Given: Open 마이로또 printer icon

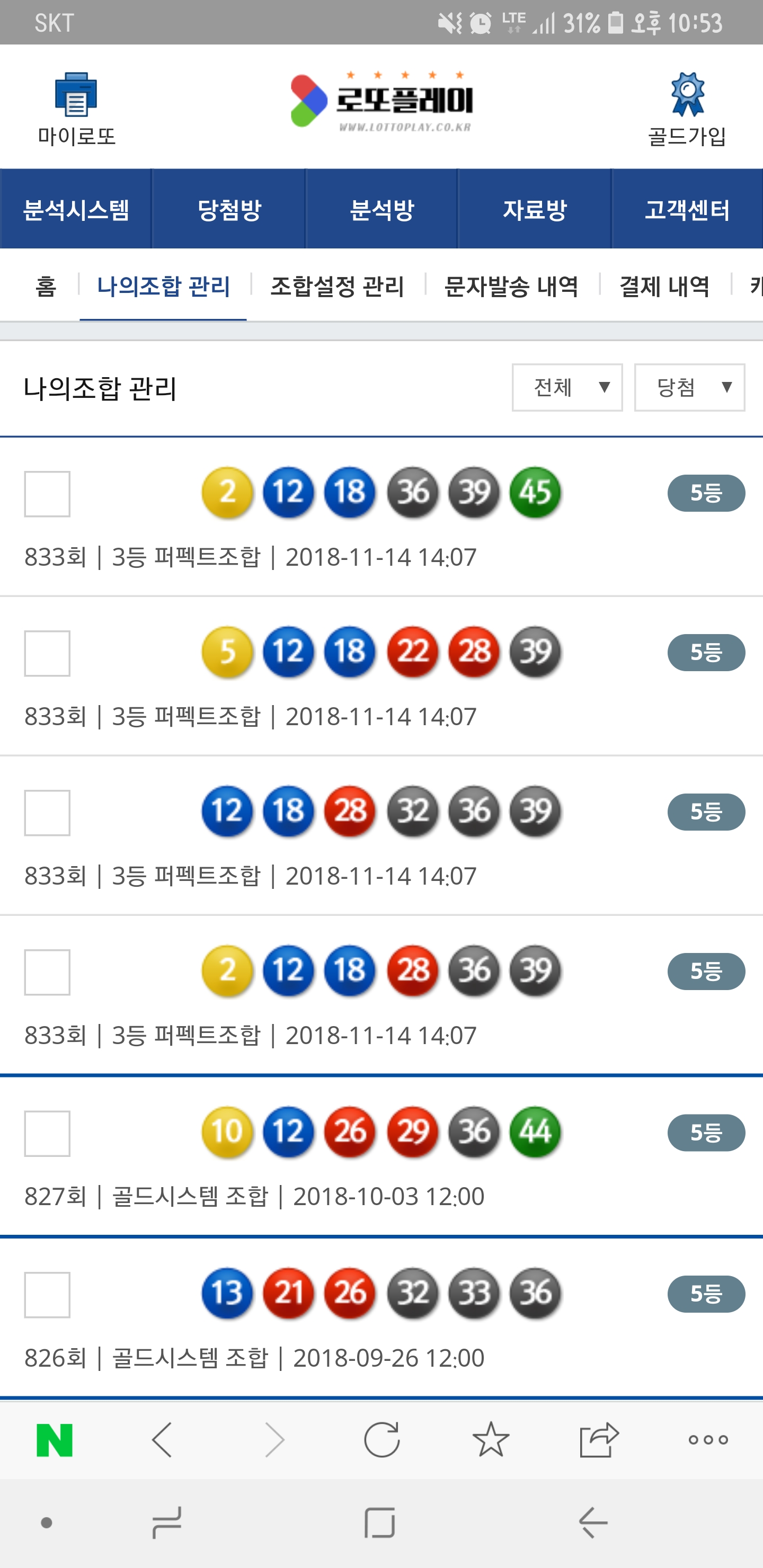Looking at the screenshot, I should (76, 95).
